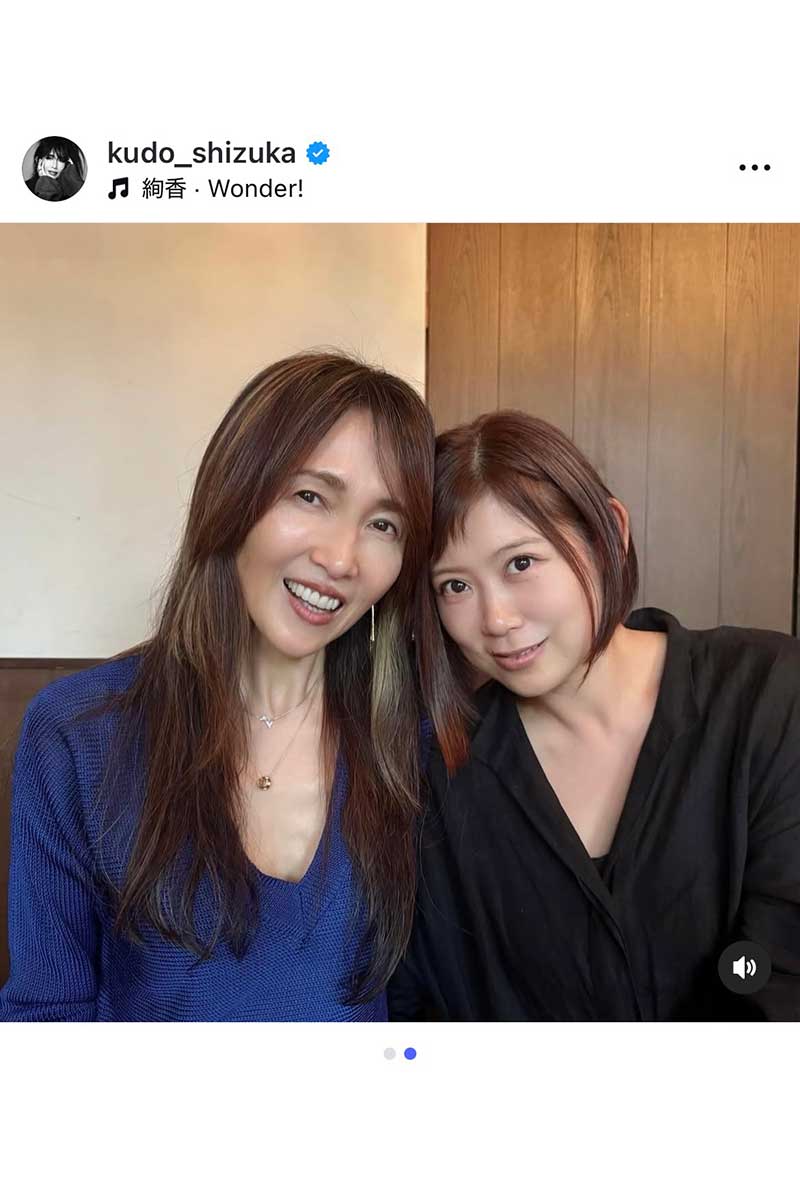Toggle the sound with the speaker icon
The image size is (800, 1200).
744,967
